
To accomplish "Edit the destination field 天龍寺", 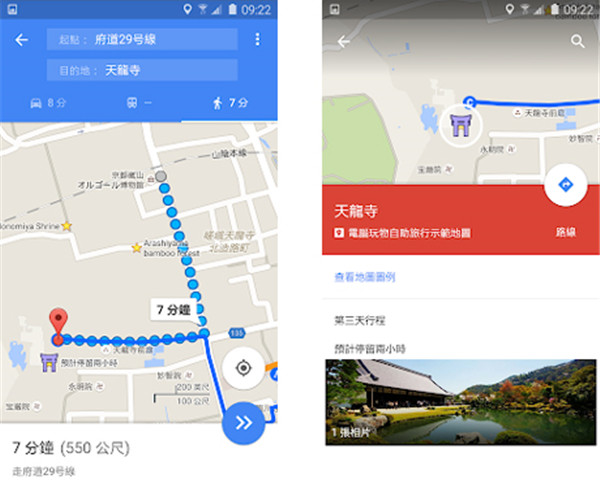I will tap(143, 71).
